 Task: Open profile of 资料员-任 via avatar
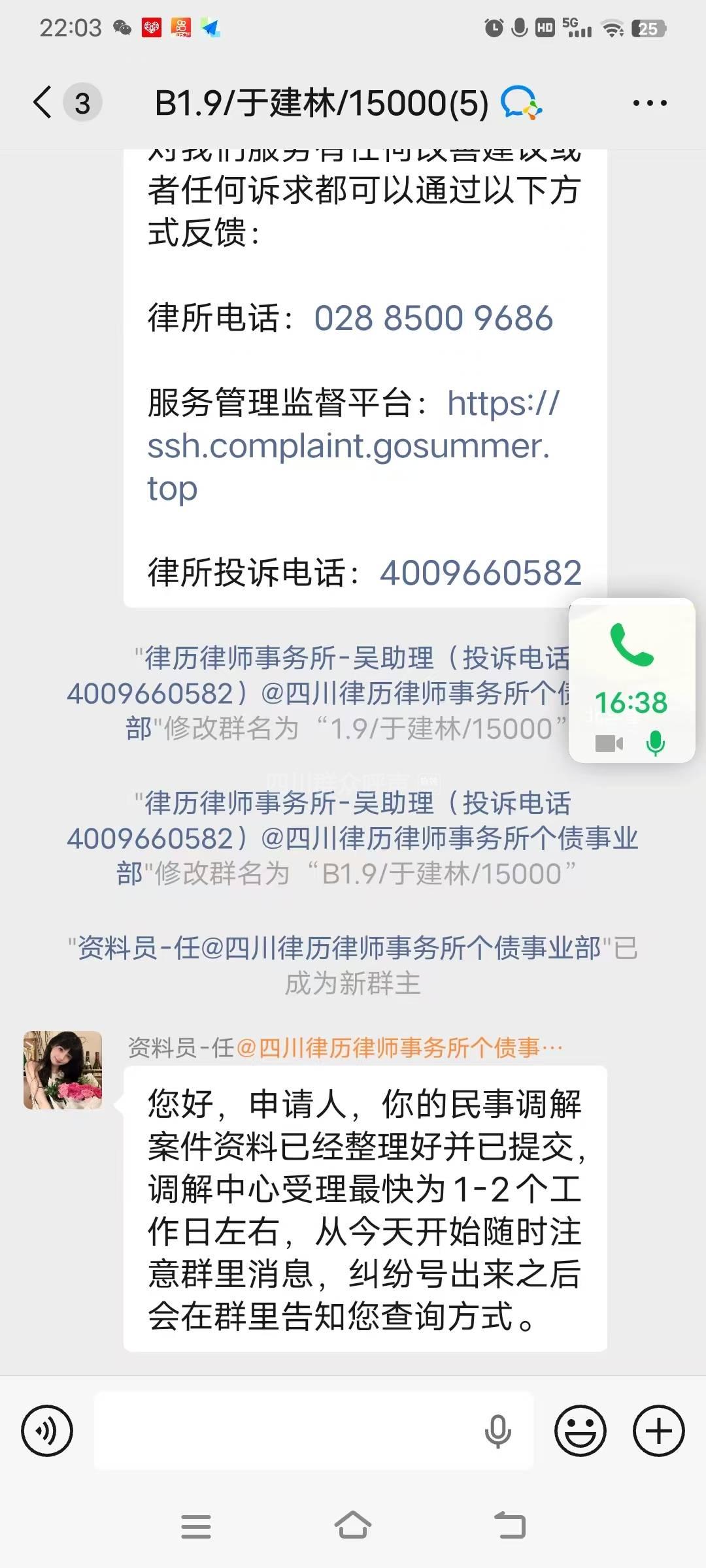tap(63, 1070)
